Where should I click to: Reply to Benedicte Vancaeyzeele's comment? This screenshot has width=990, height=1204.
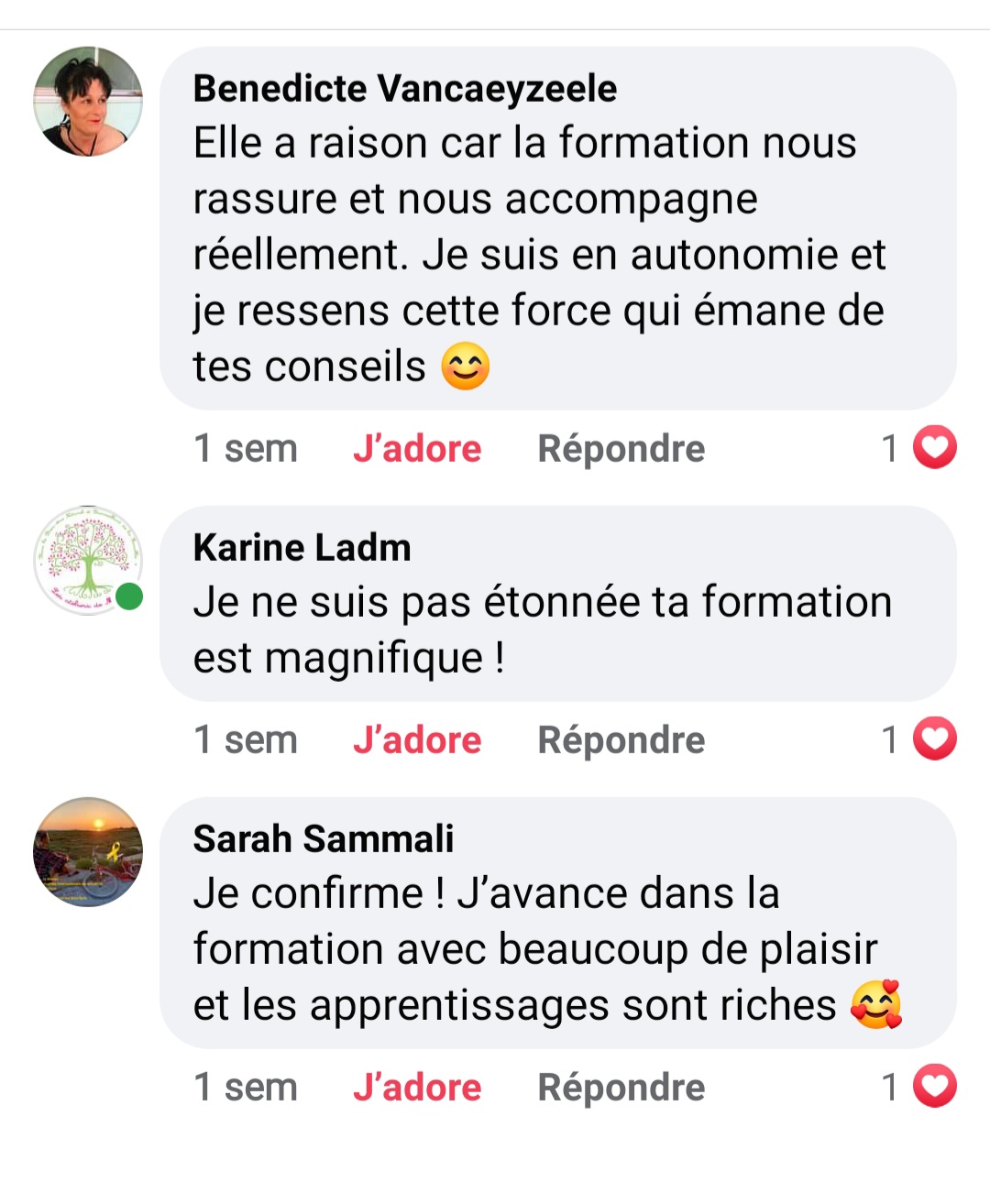pos(621,449)
